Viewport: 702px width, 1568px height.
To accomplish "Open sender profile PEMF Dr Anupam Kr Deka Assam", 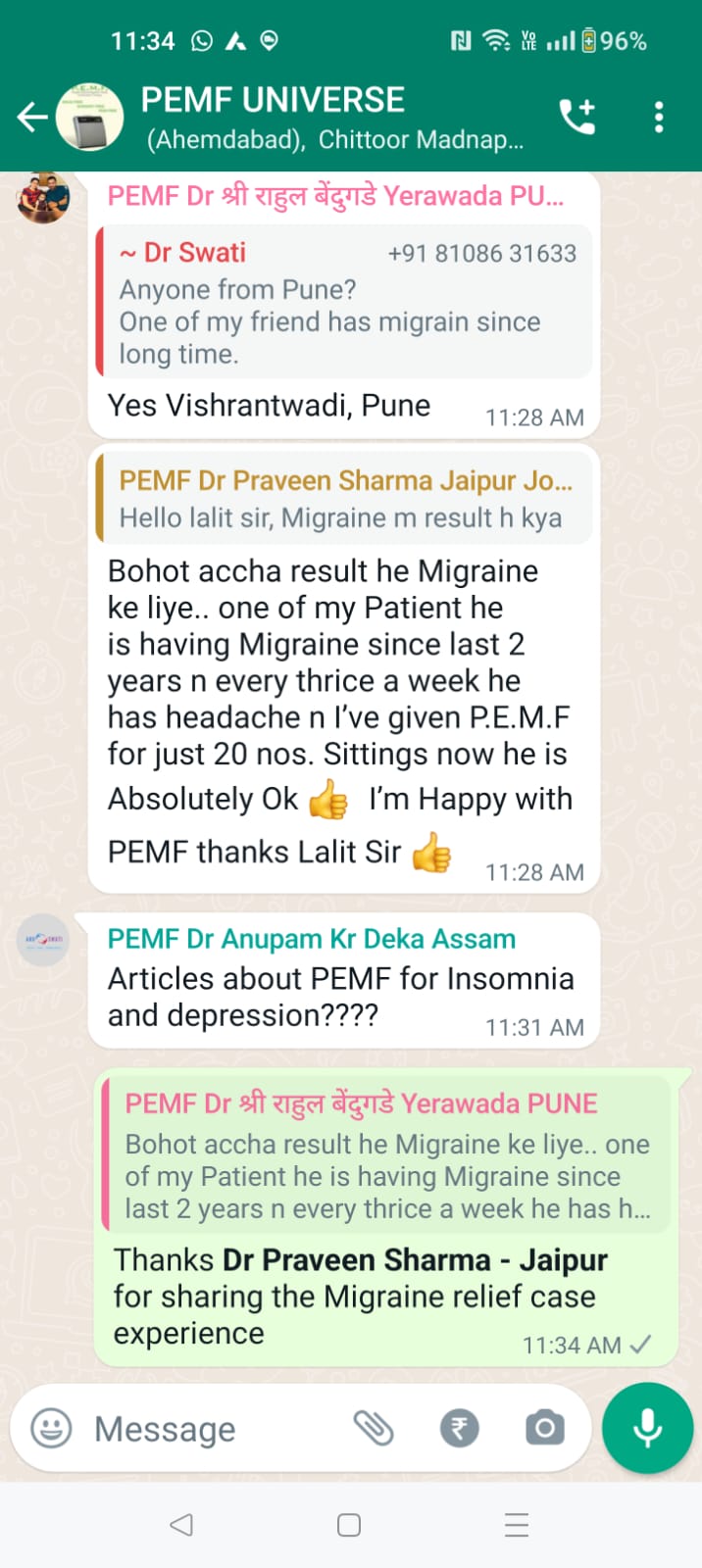I will (x=312, y=939).
